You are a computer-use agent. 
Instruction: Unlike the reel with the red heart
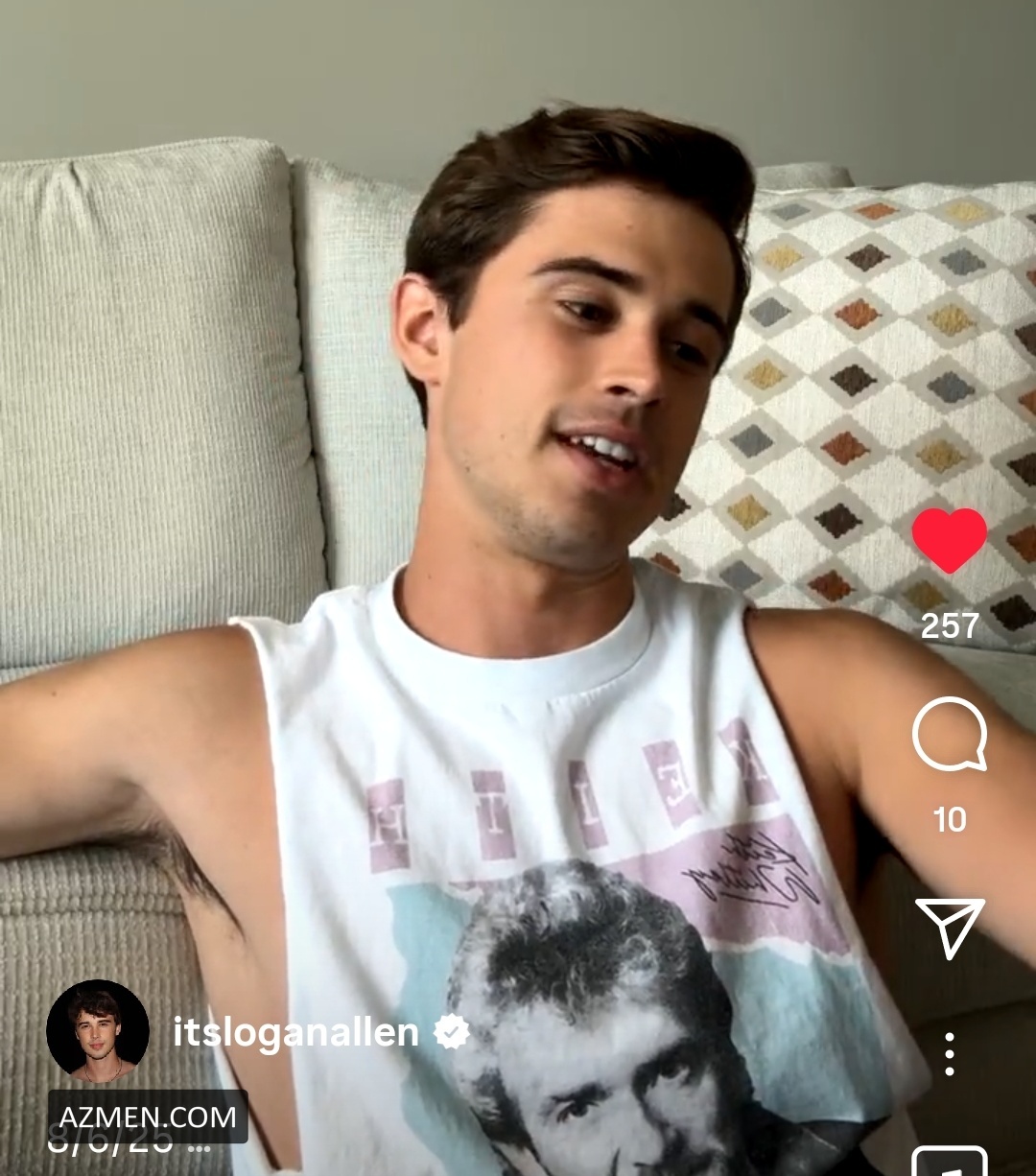[x=949, y=540]
